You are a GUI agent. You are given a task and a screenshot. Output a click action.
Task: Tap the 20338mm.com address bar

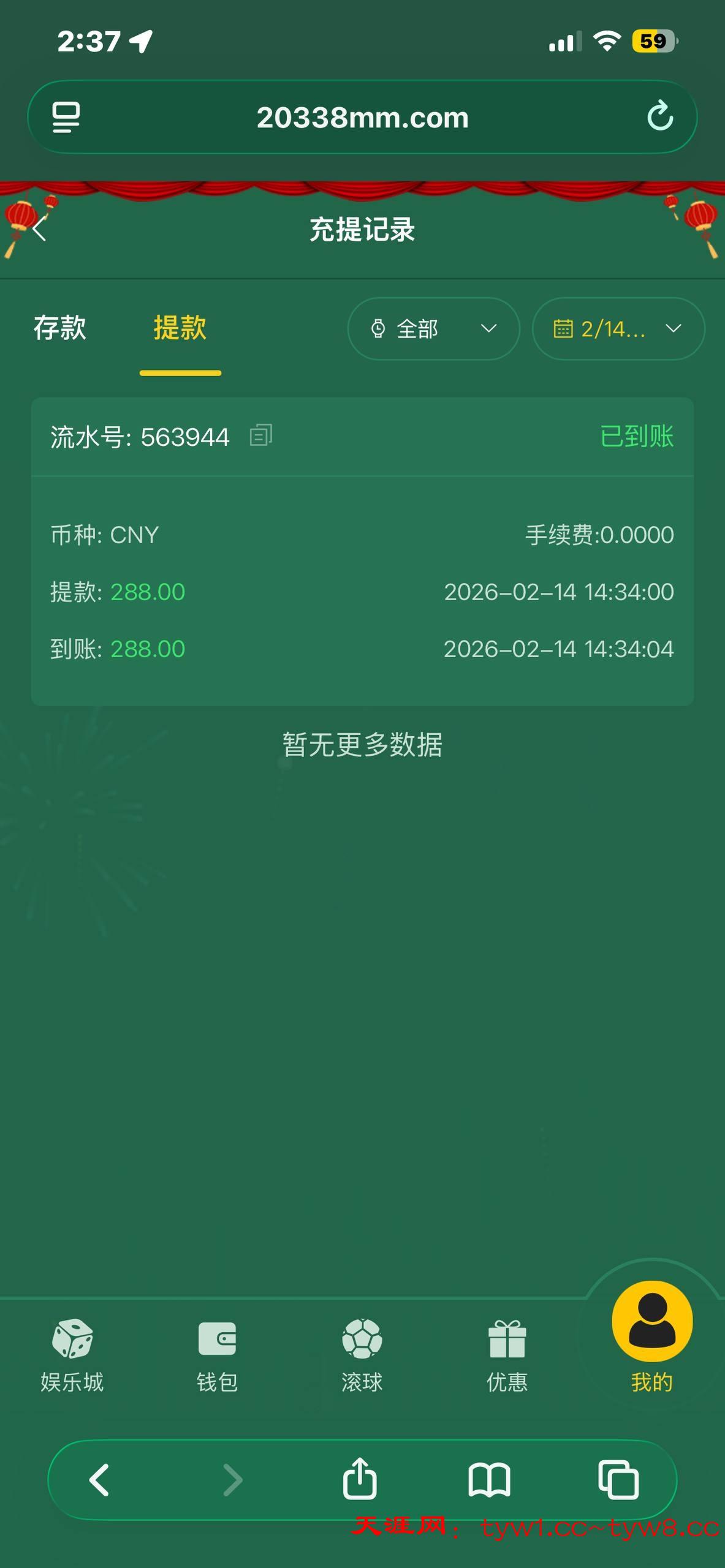(x=362, y=117)
